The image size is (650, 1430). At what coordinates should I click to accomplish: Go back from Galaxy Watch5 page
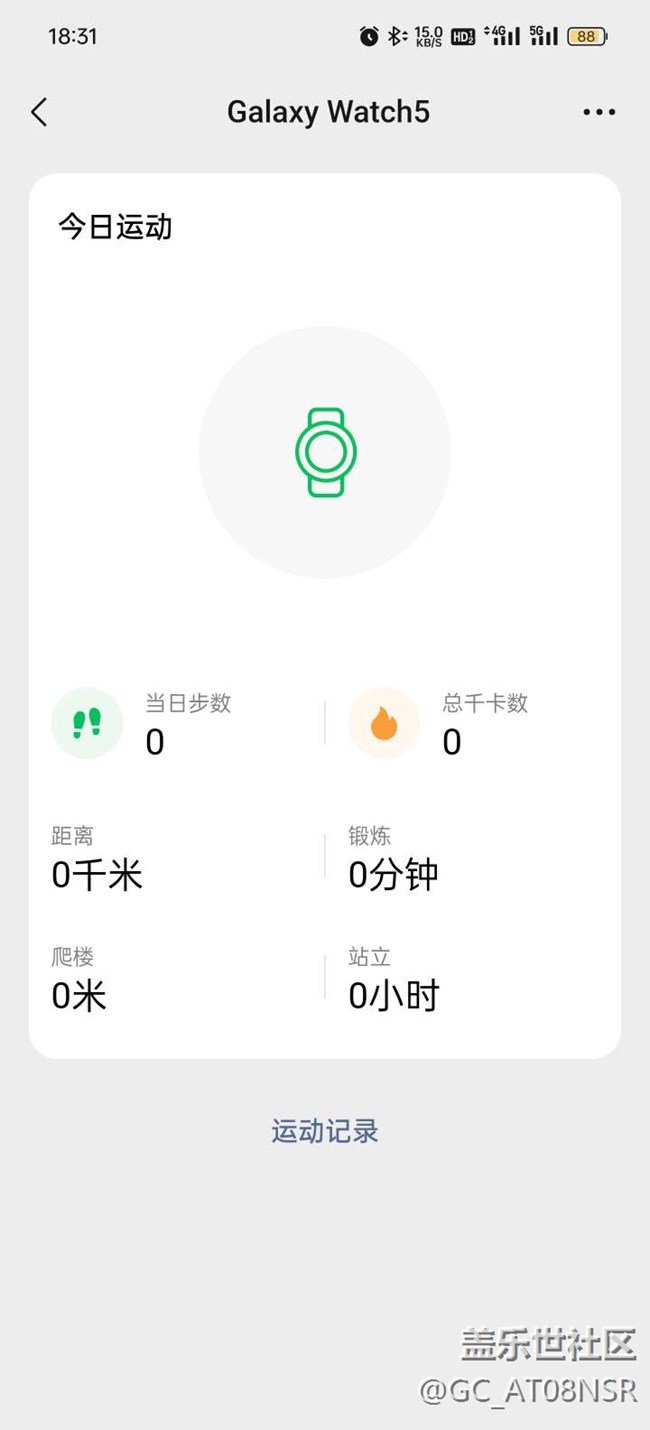[x=39, y=112]
